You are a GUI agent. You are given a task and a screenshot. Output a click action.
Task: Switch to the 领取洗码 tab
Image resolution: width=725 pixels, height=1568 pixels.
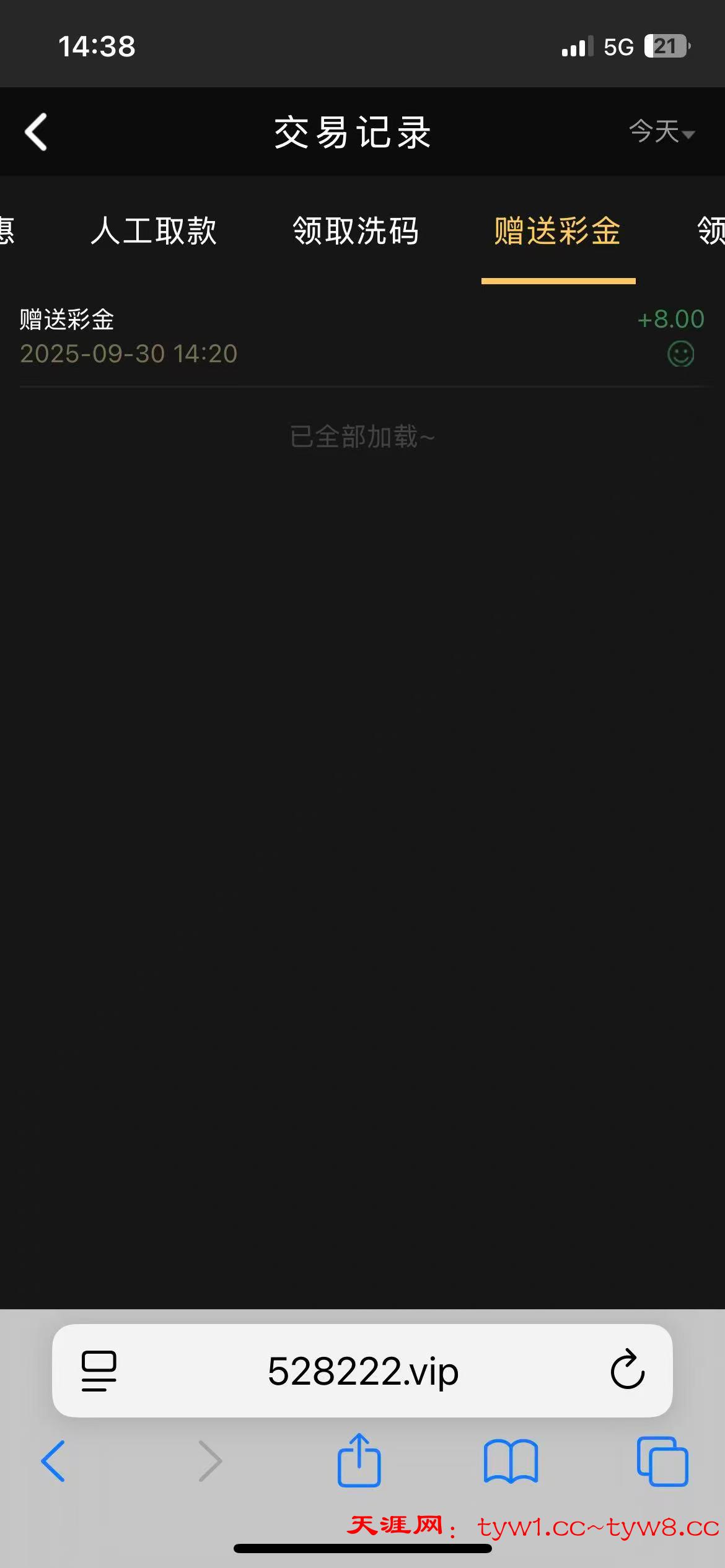[x=356, y=231]
